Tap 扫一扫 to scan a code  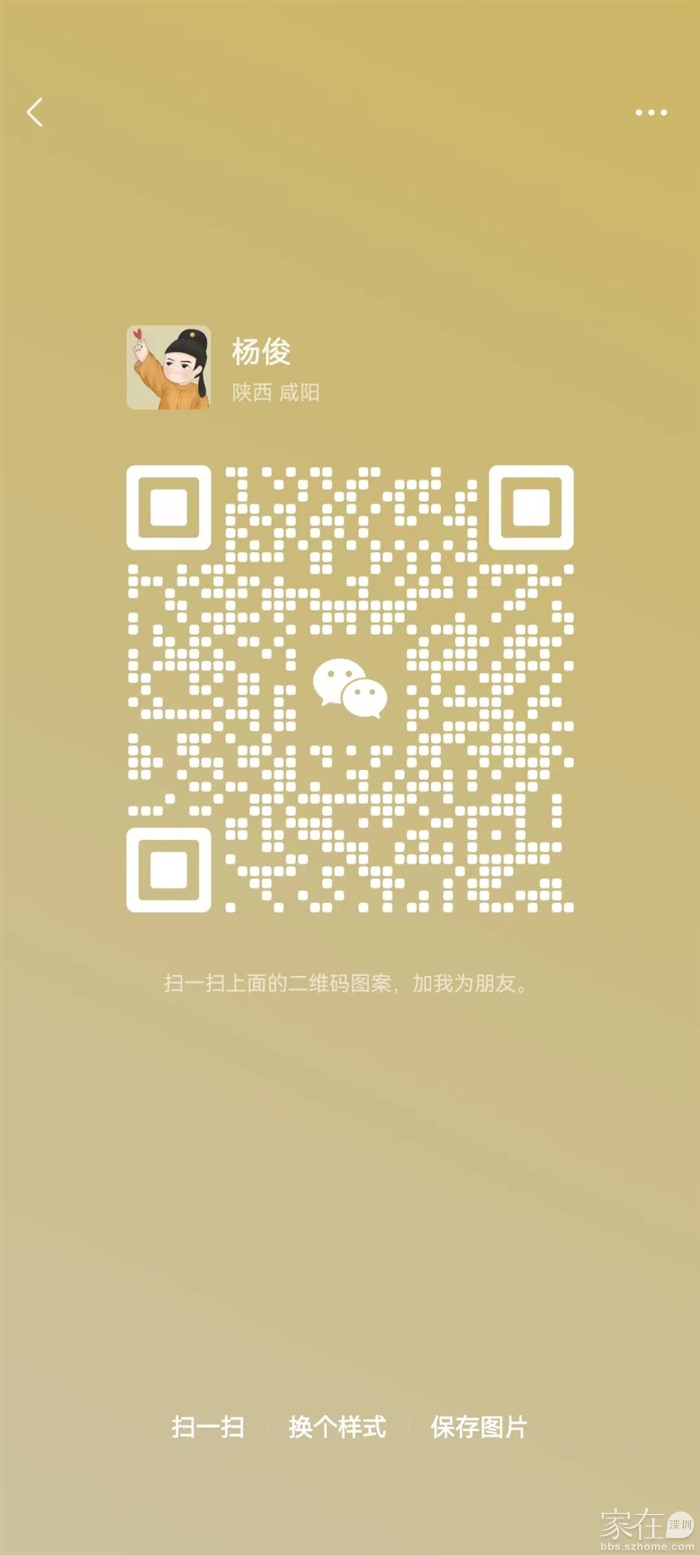pyautogui.click(x=208, y=1427)
